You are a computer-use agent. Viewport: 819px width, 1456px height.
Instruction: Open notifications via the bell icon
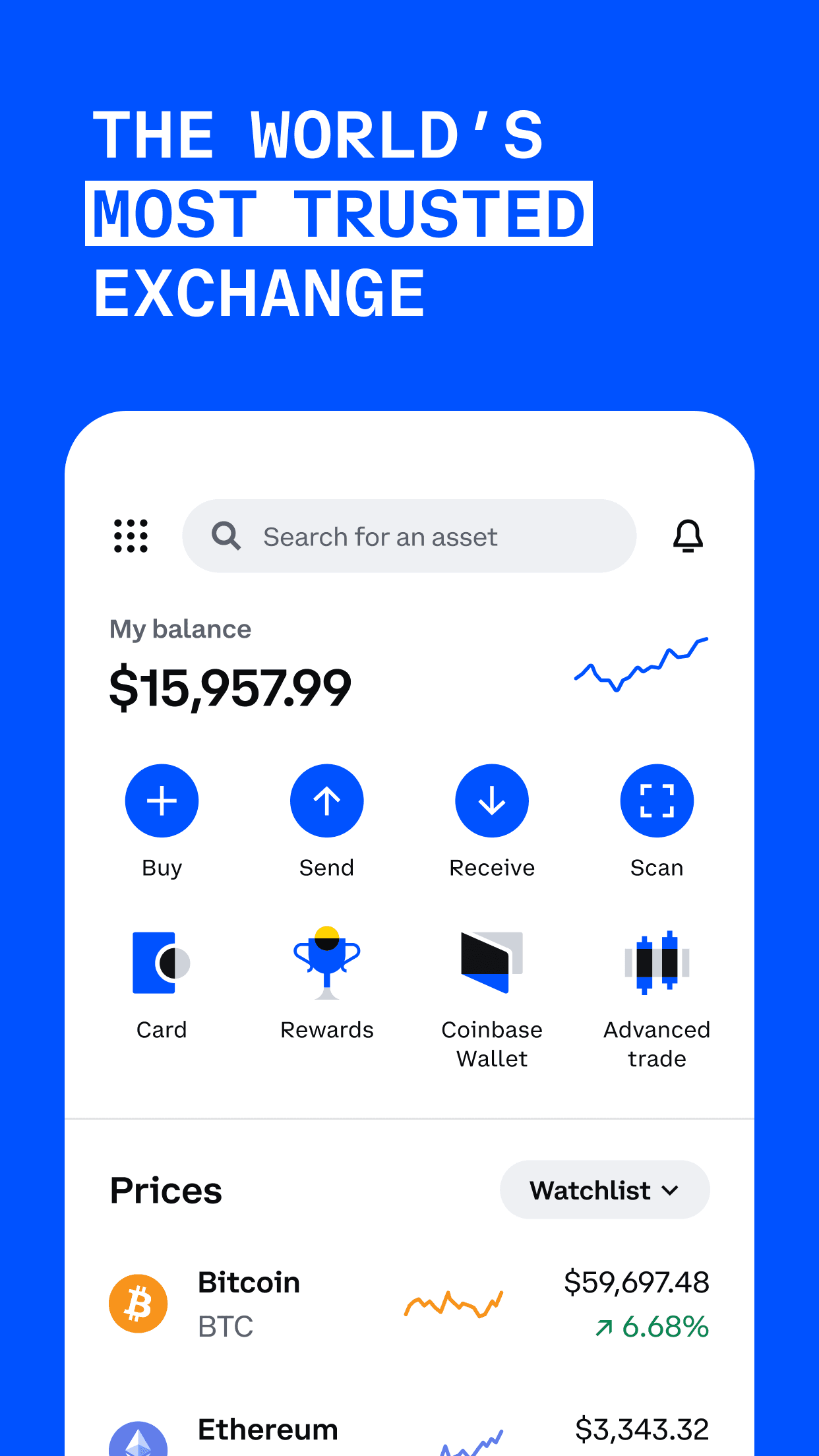click(688, 535)
